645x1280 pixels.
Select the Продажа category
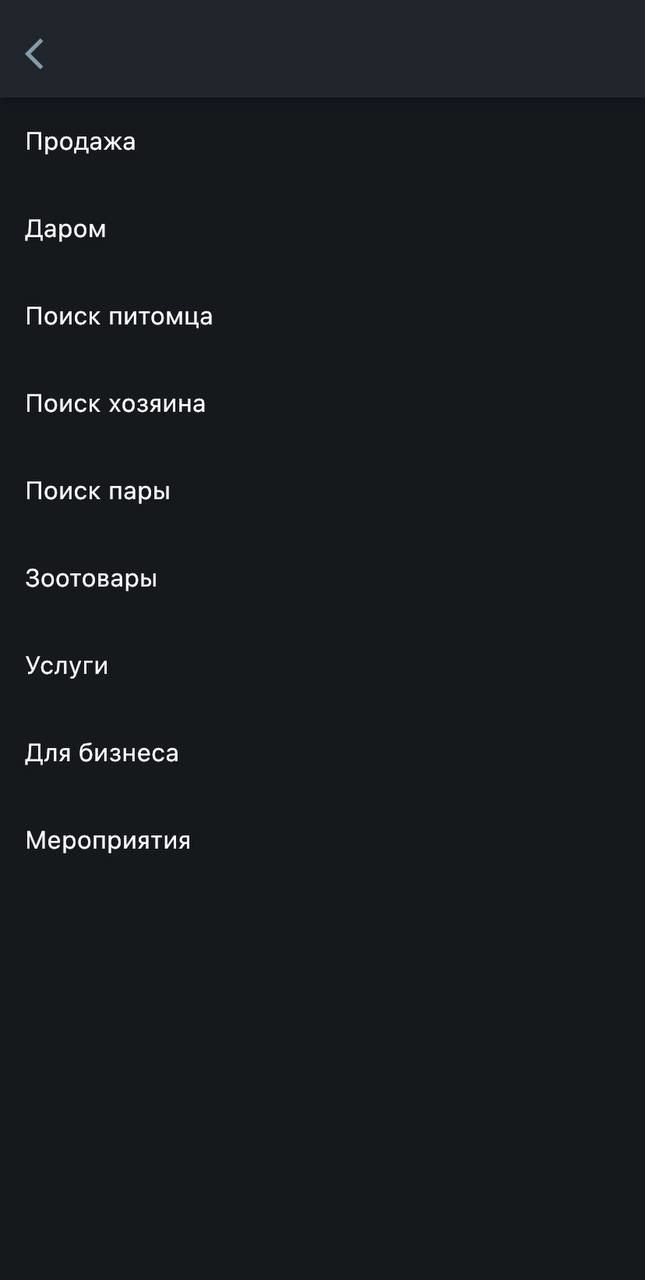81,142
